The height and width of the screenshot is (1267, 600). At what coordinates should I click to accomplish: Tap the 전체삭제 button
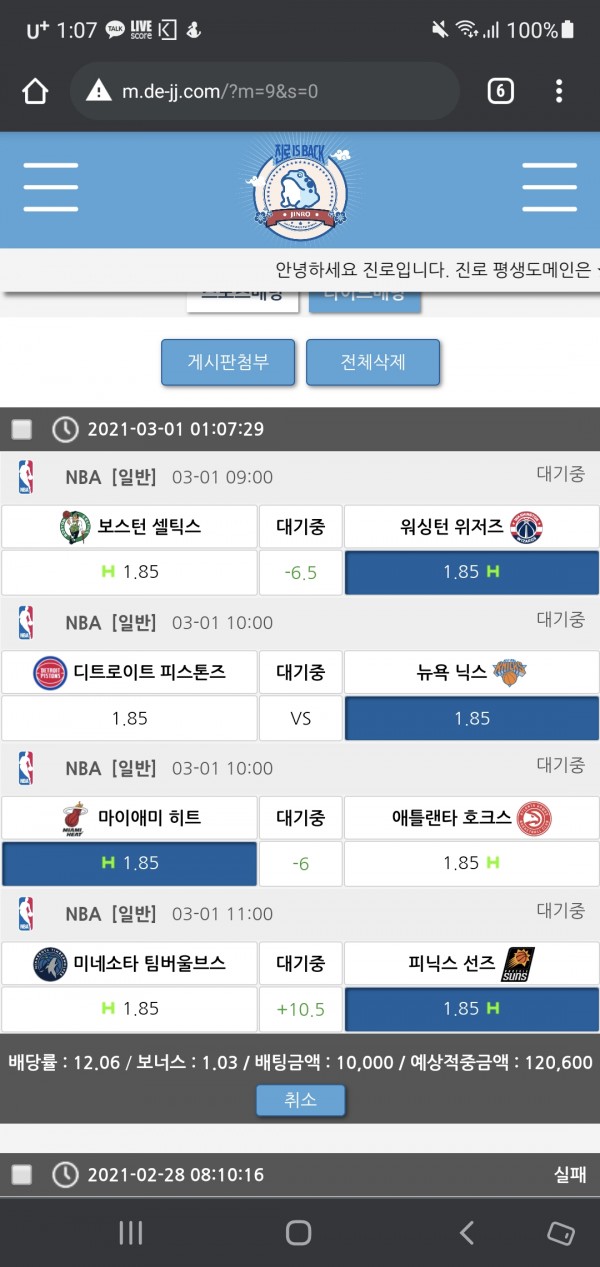tap(372, 361)
